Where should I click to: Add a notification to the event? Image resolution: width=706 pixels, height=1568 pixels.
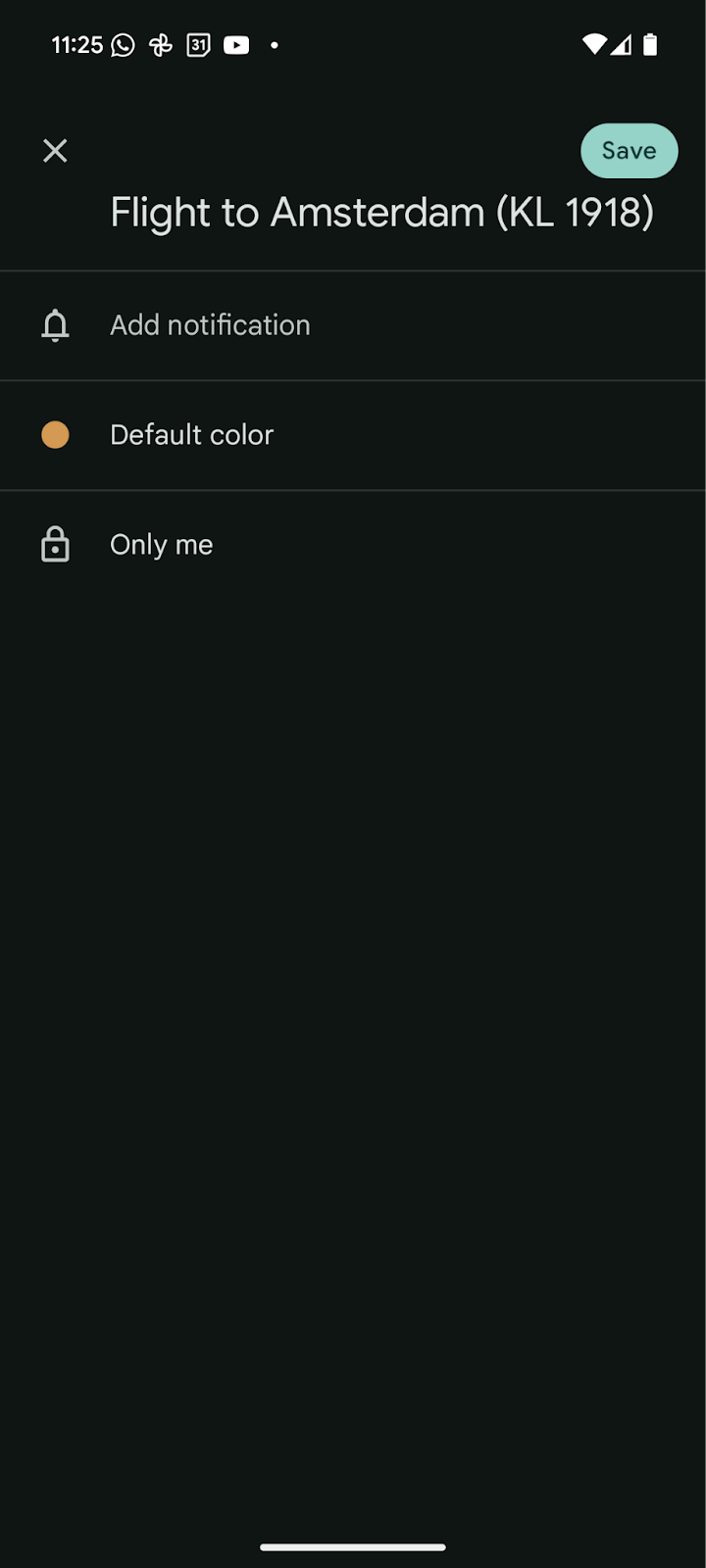353,325
